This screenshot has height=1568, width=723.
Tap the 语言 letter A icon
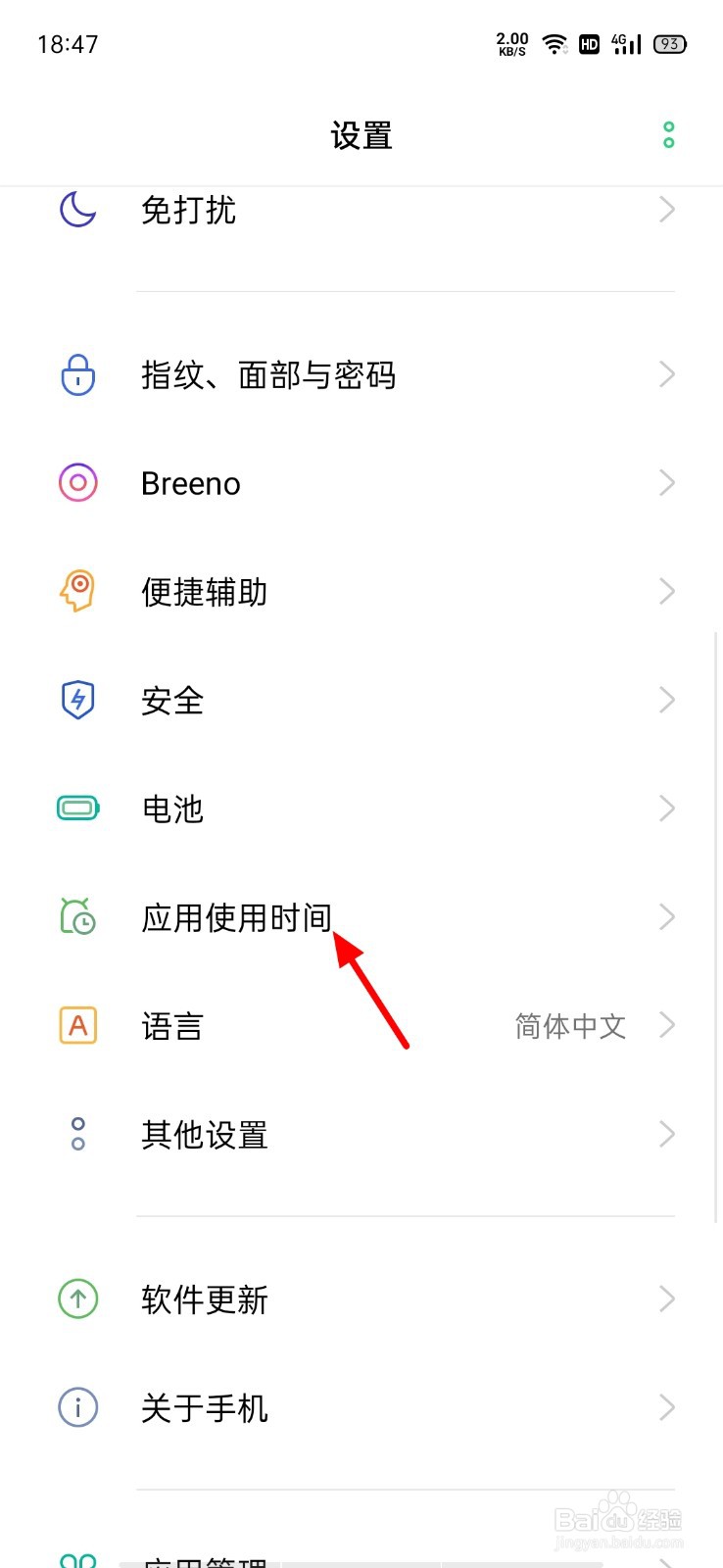click(x=77, y=1025)
